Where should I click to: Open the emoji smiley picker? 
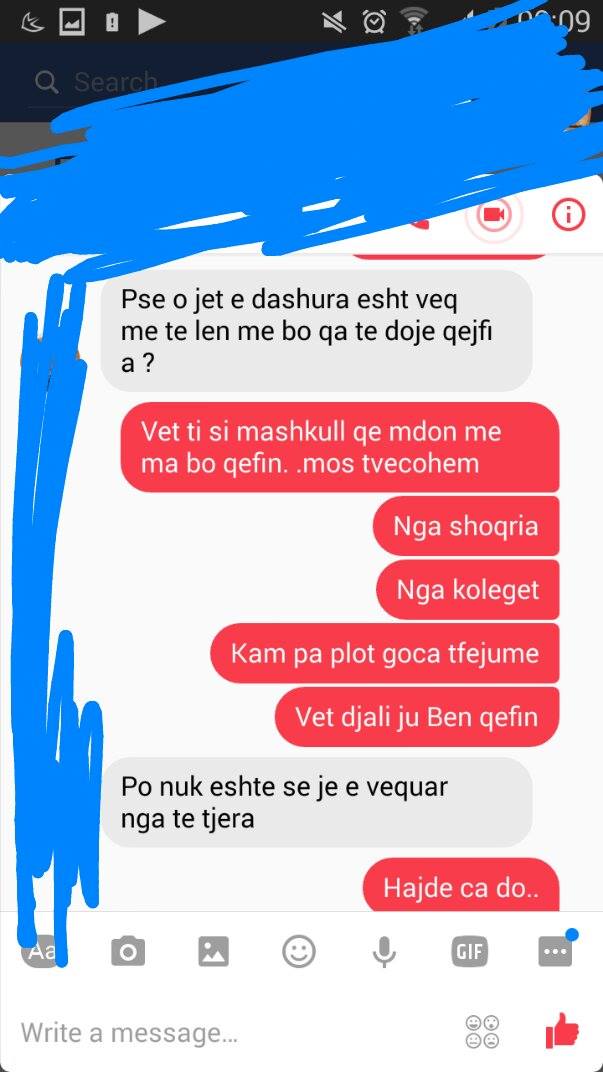coord(299,951)
